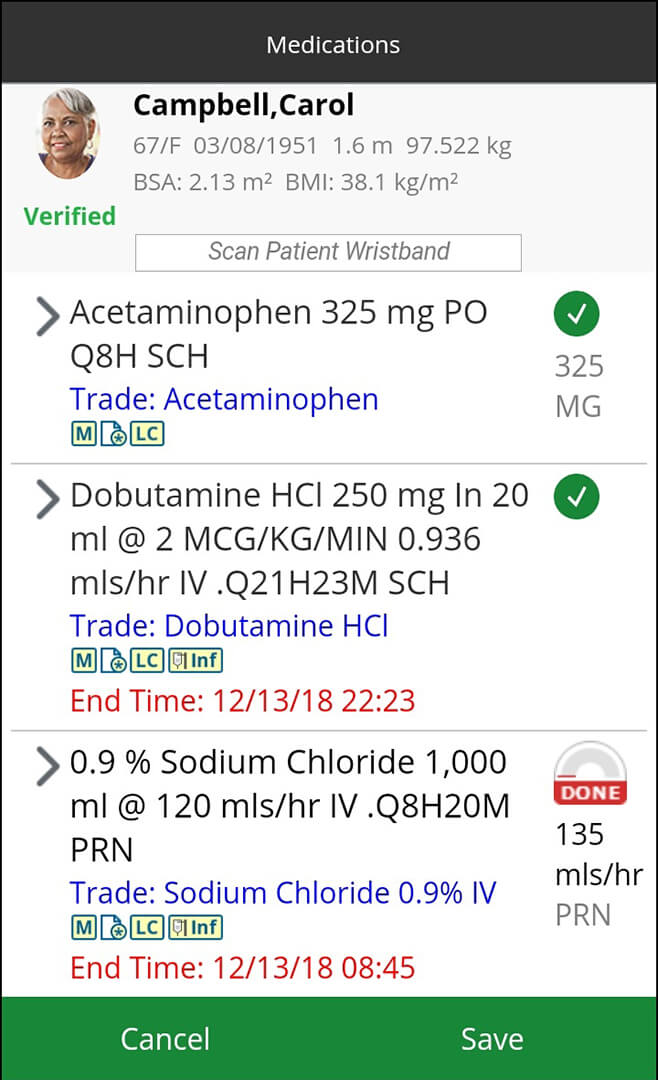Tap the Scan Patient Wristband field

tap(328, 252)
